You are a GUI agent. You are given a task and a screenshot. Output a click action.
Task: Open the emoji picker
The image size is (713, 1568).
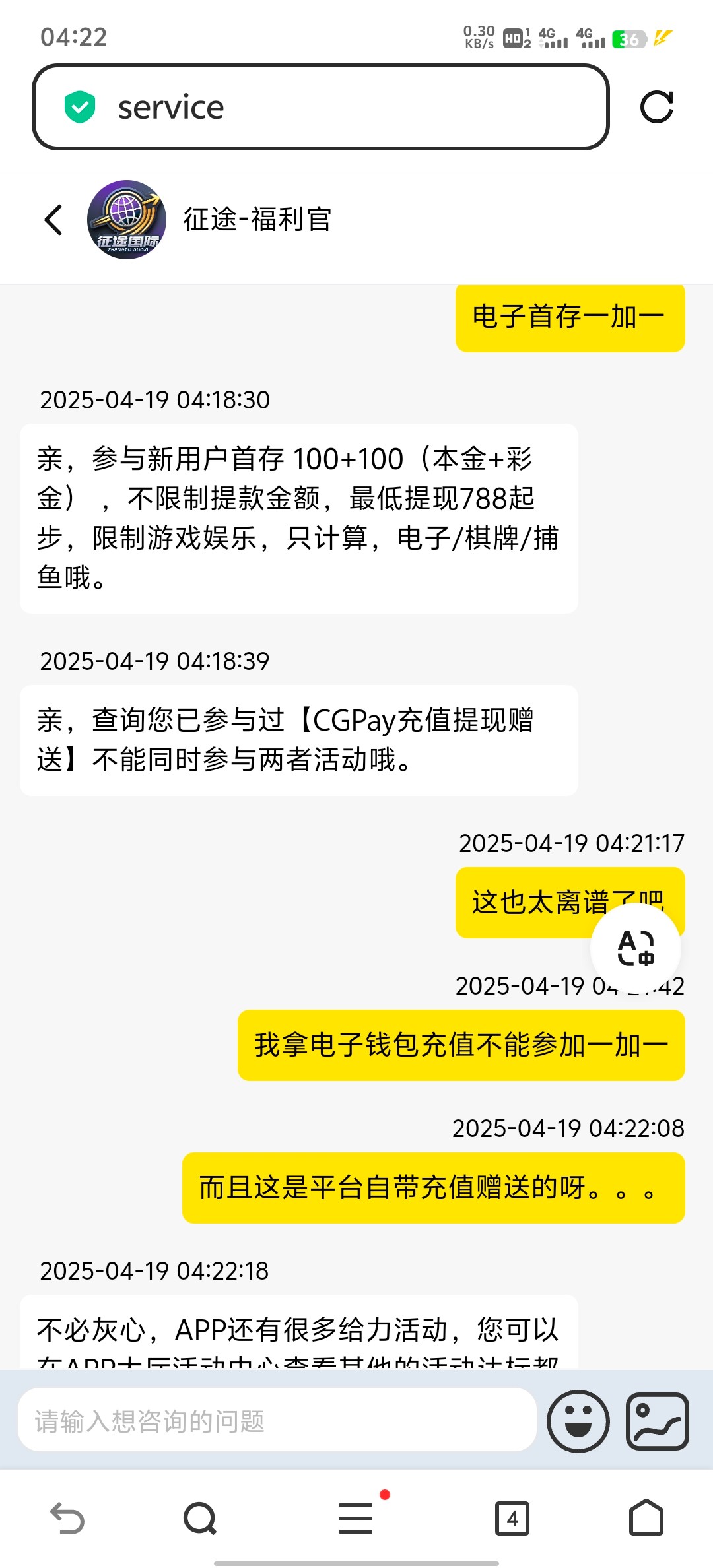click(x=578, y=1421)
